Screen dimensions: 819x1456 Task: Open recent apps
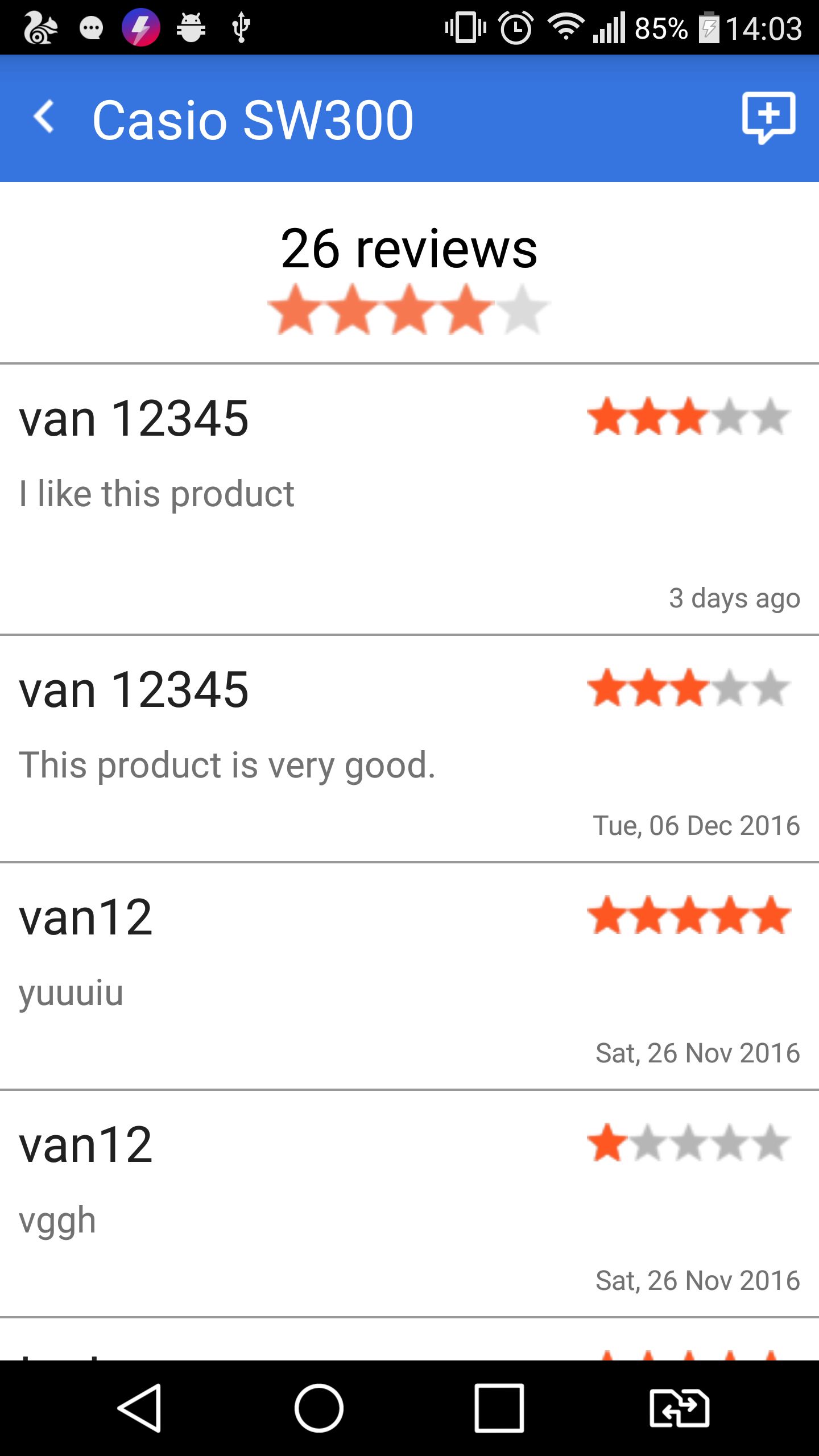coord(499,1408)
